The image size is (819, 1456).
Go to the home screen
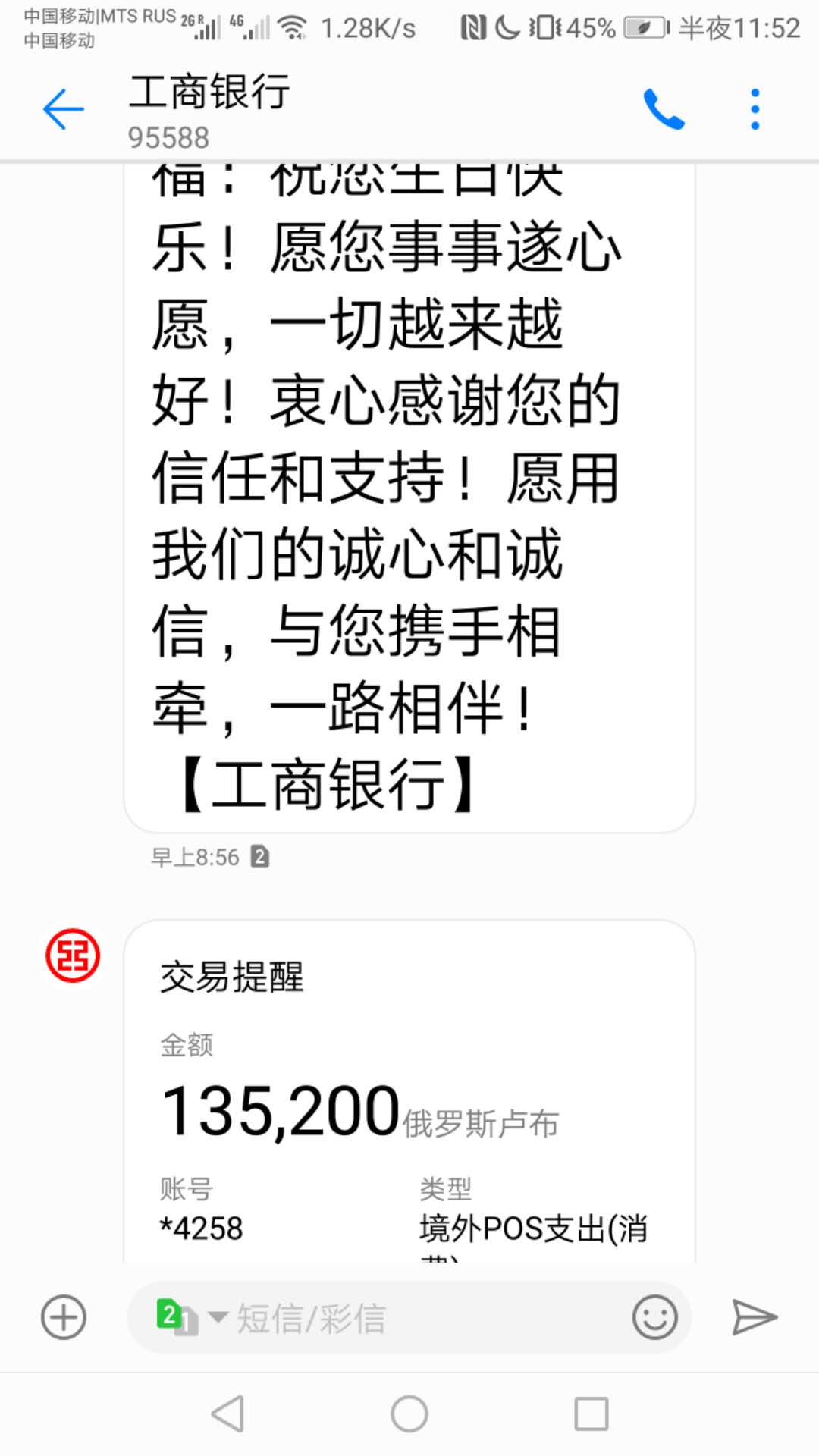[x=409, y=1414]
